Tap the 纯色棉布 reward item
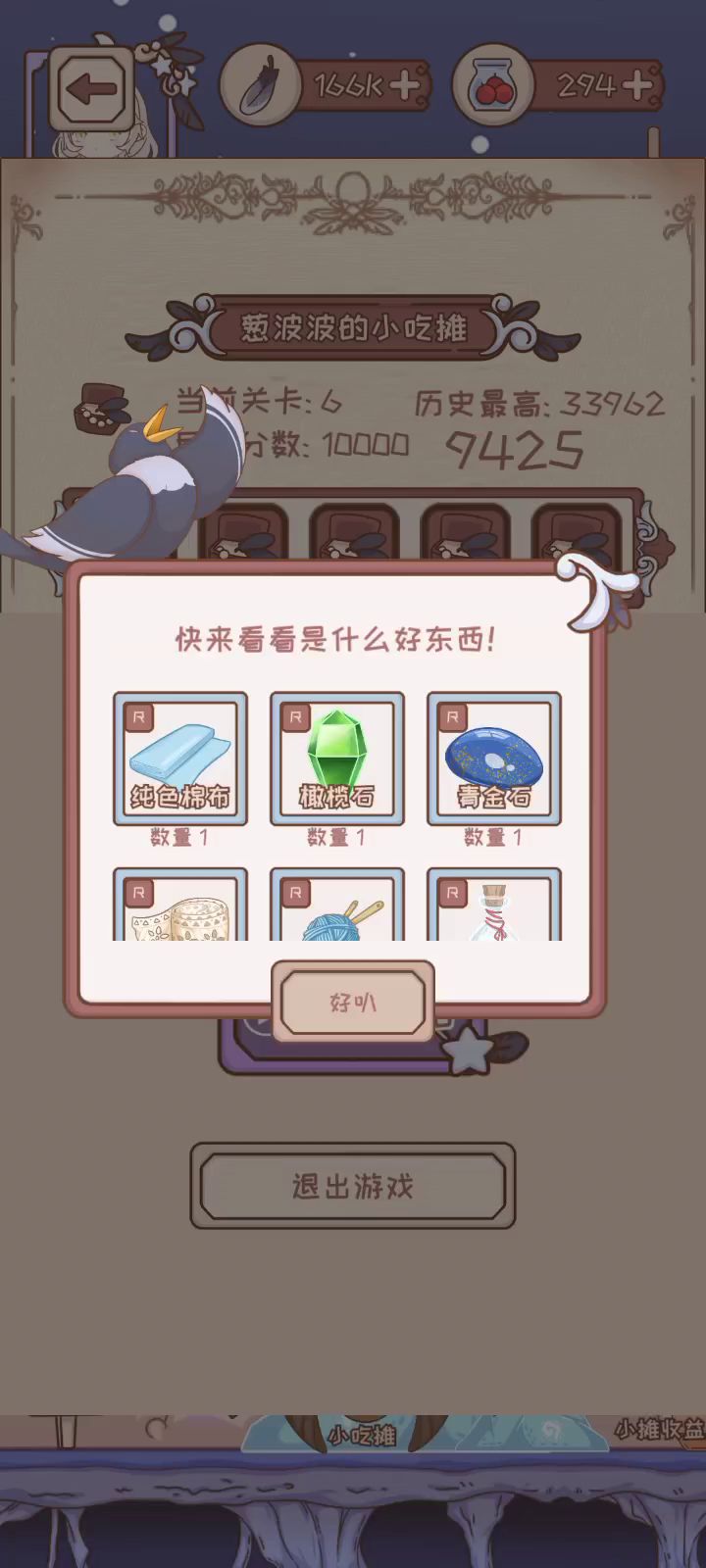706x1568 pixels. tap(180, 759)
